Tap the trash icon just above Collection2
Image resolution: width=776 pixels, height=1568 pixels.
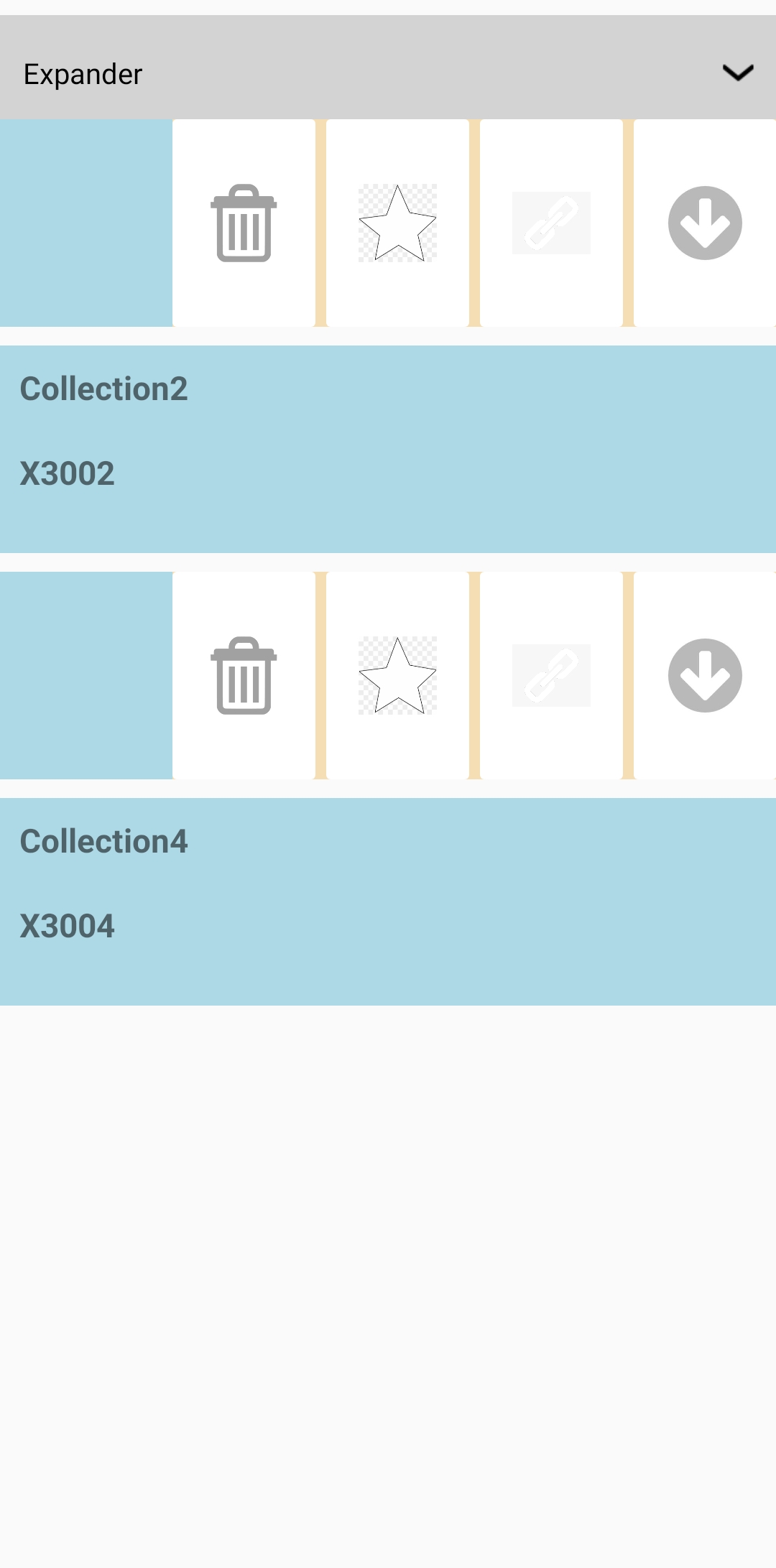[x=244, y=223]
